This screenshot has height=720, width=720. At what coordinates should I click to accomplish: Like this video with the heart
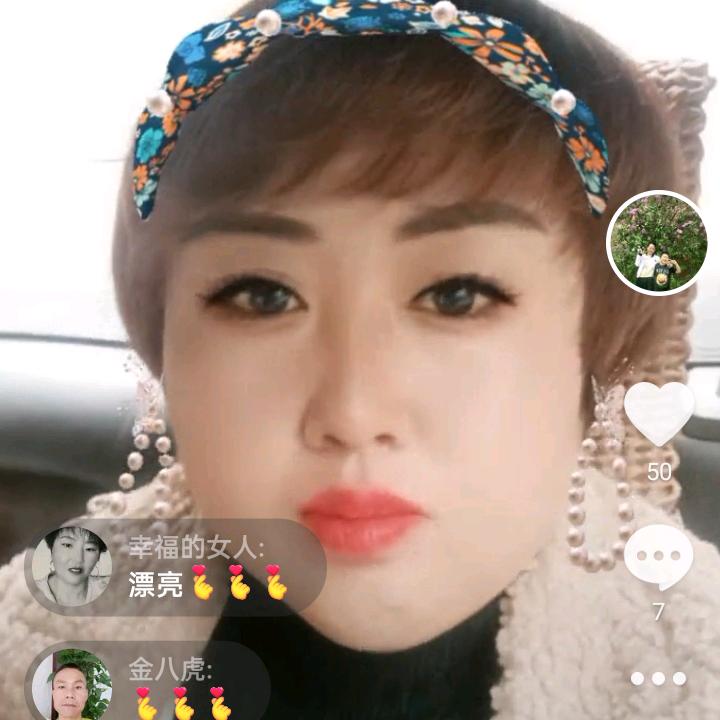click(659, 414)
